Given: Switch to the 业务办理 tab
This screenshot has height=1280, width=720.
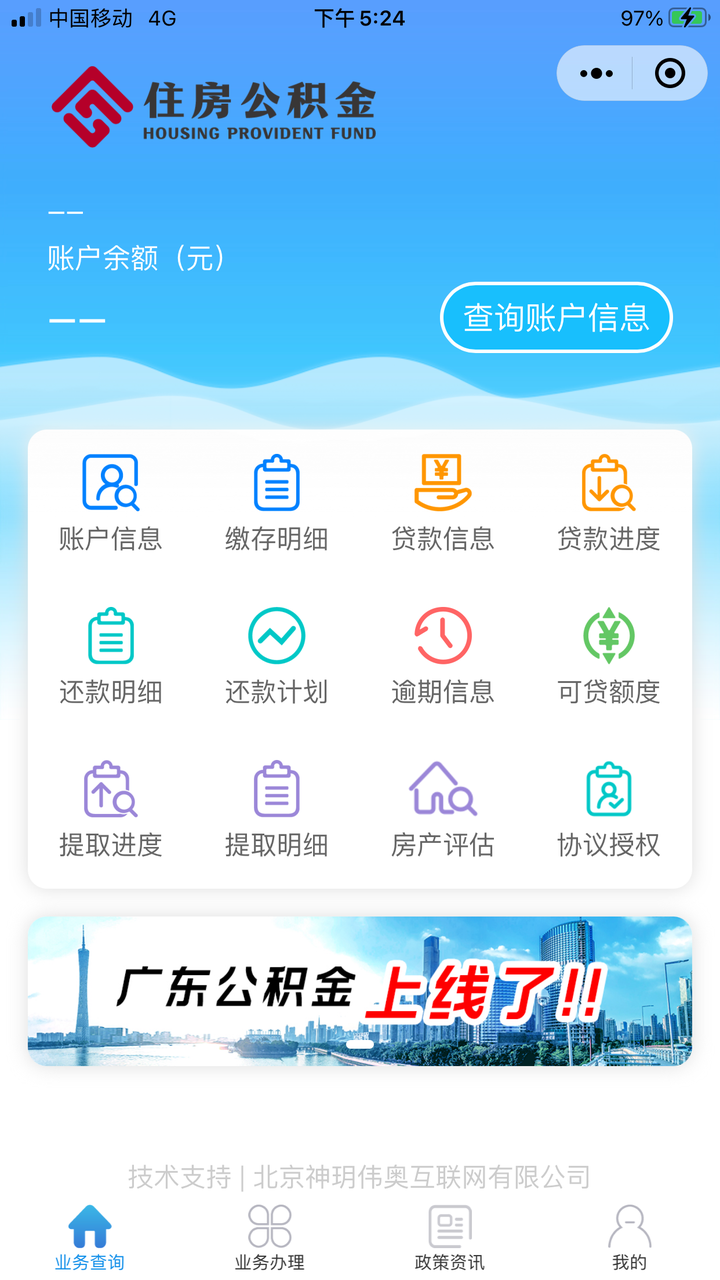Looking at the screenshot, I should (x=270, y=1238).
